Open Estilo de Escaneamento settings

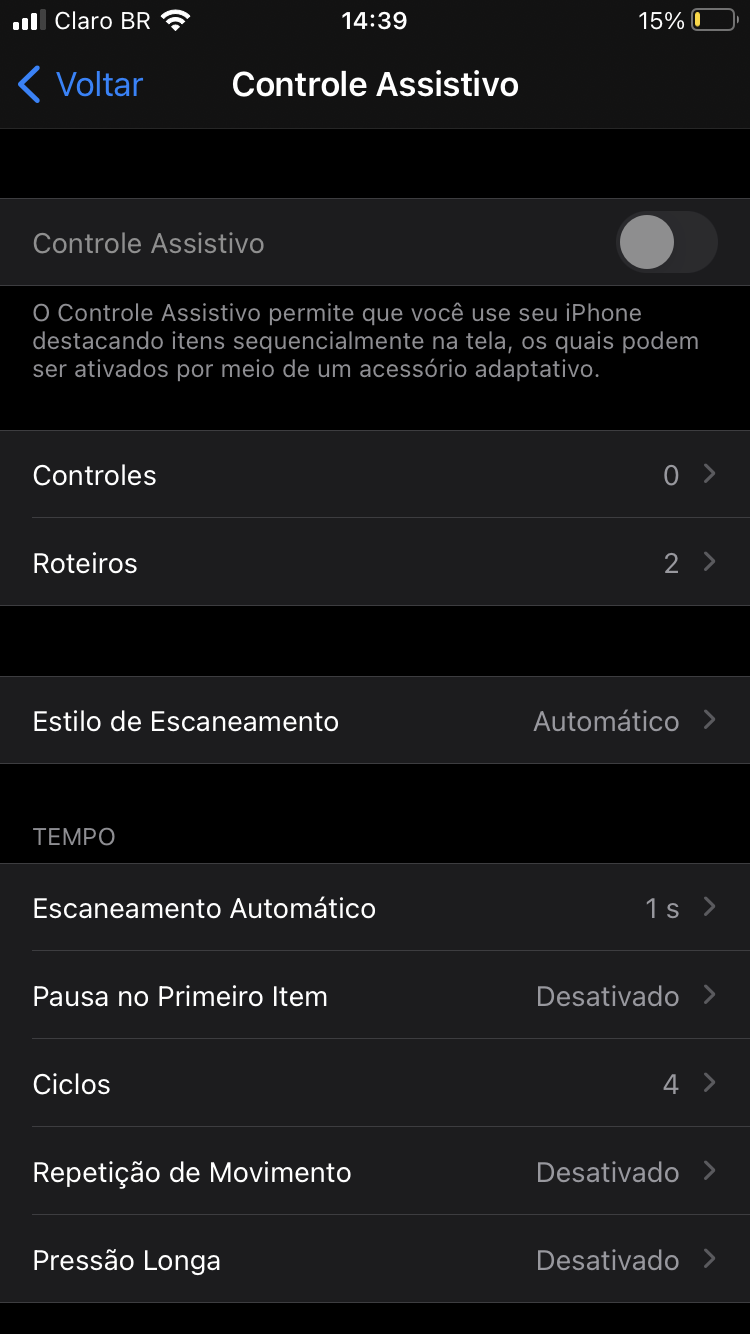tap(375, 721)
